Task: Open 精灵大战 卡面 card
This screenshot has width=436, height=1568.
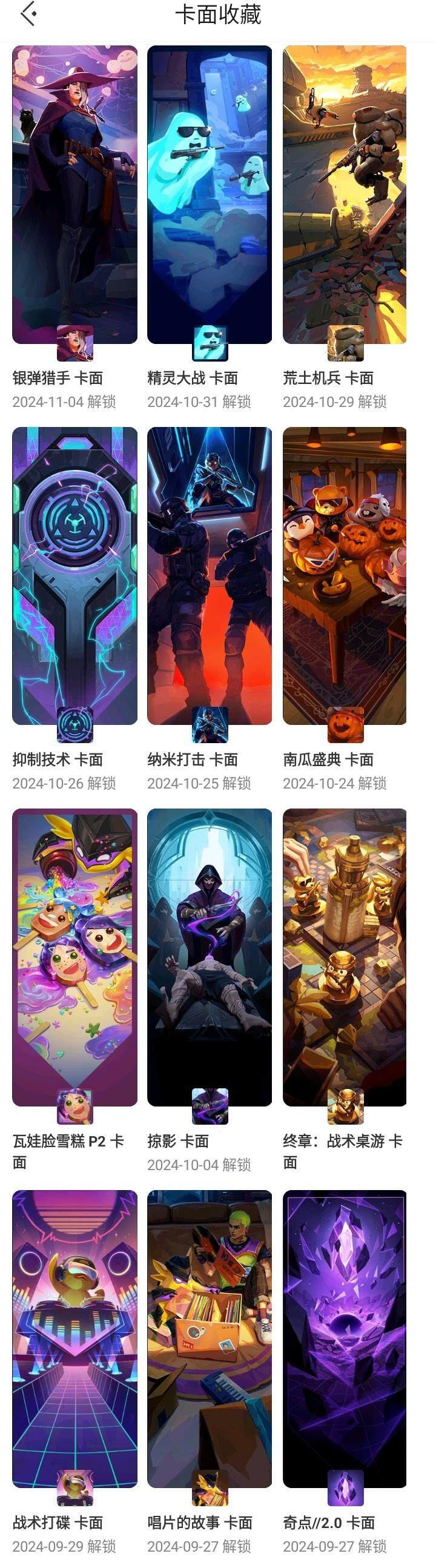Action: (x=210, y=195)
